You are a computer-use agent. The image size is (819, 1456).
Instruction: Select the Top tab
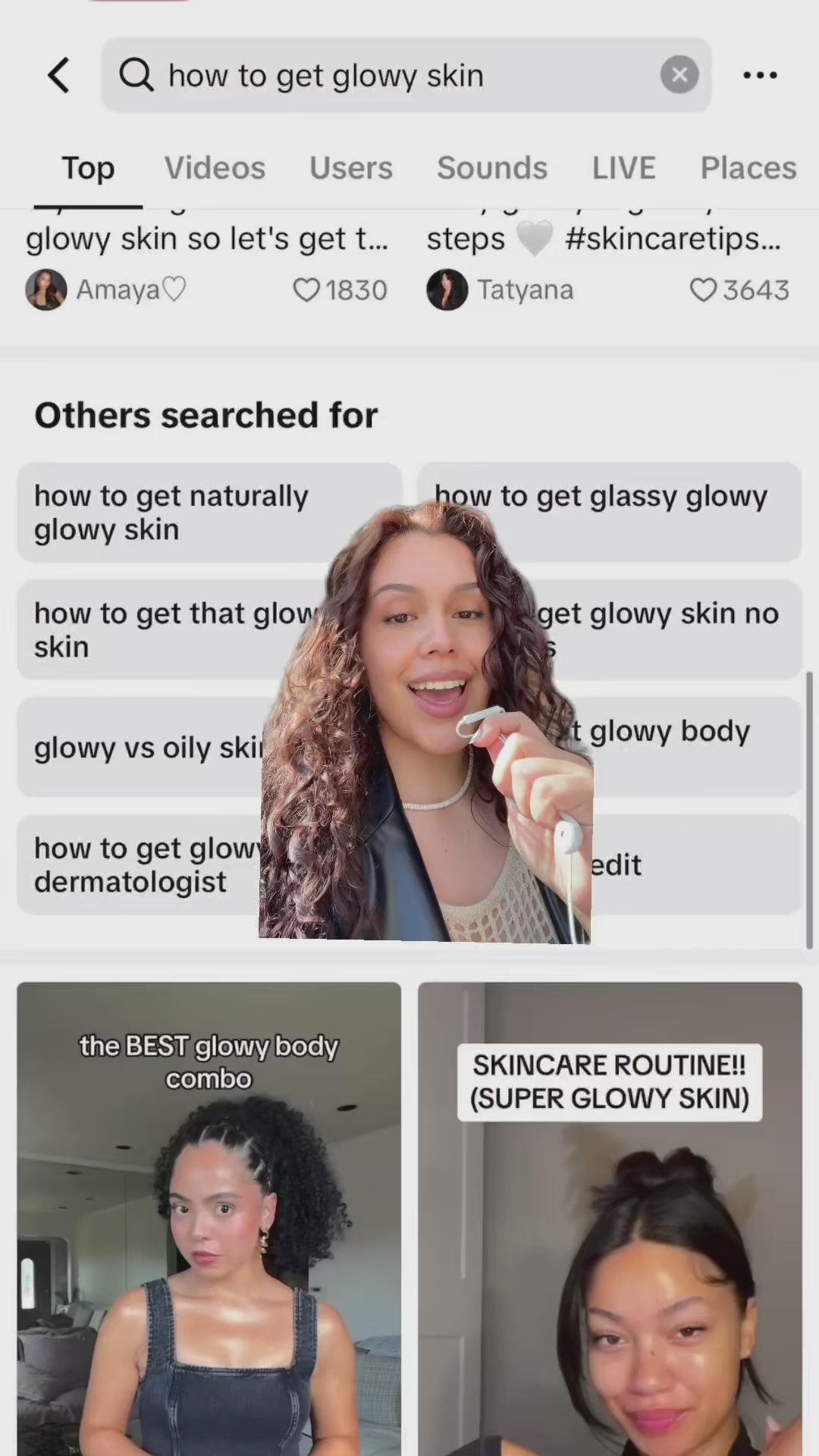[x=88, y=168]
